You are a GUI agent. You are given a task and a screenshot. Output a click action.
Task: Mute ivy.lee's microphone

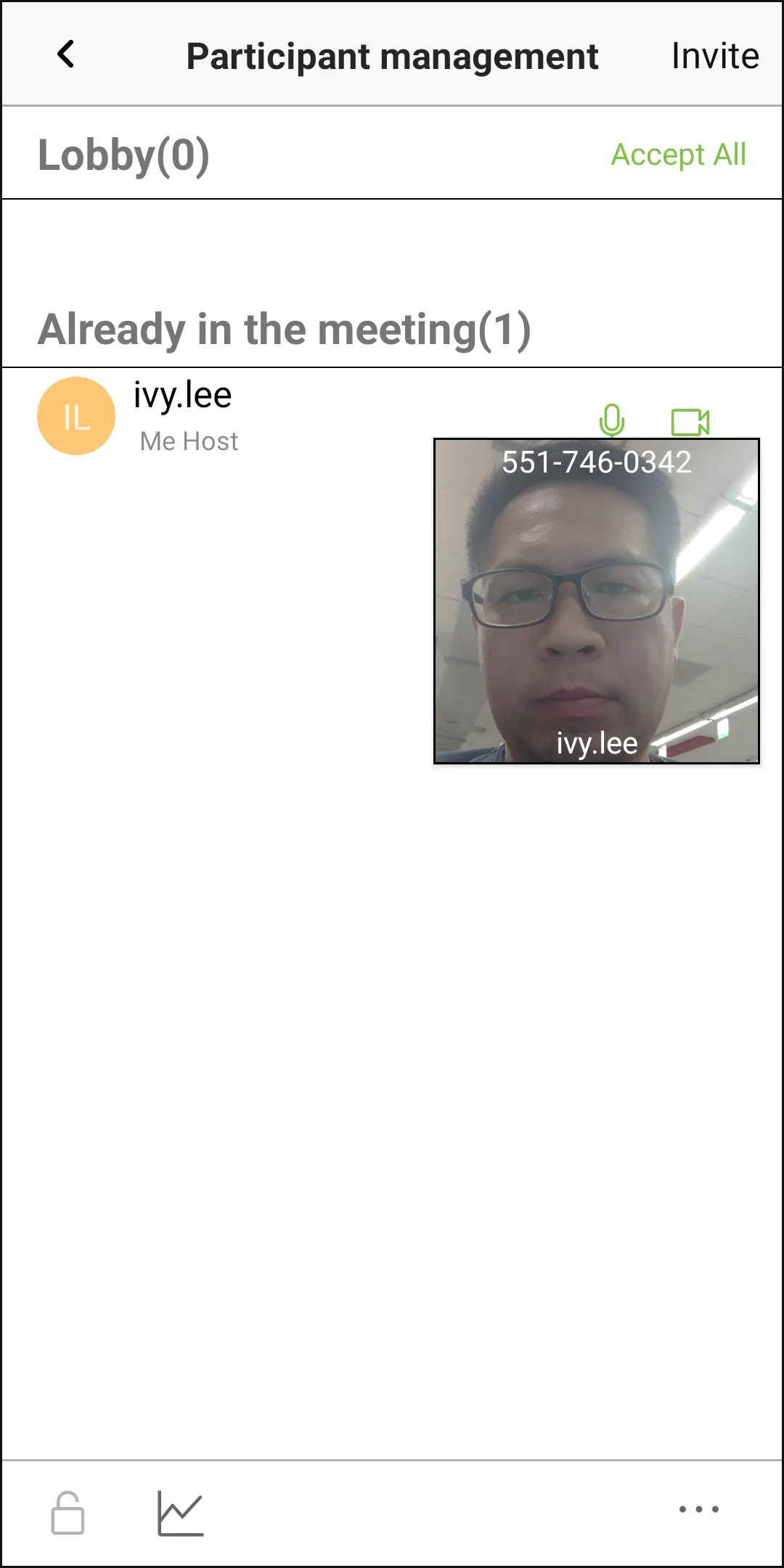pyautogui.click(x=611, y=420)
